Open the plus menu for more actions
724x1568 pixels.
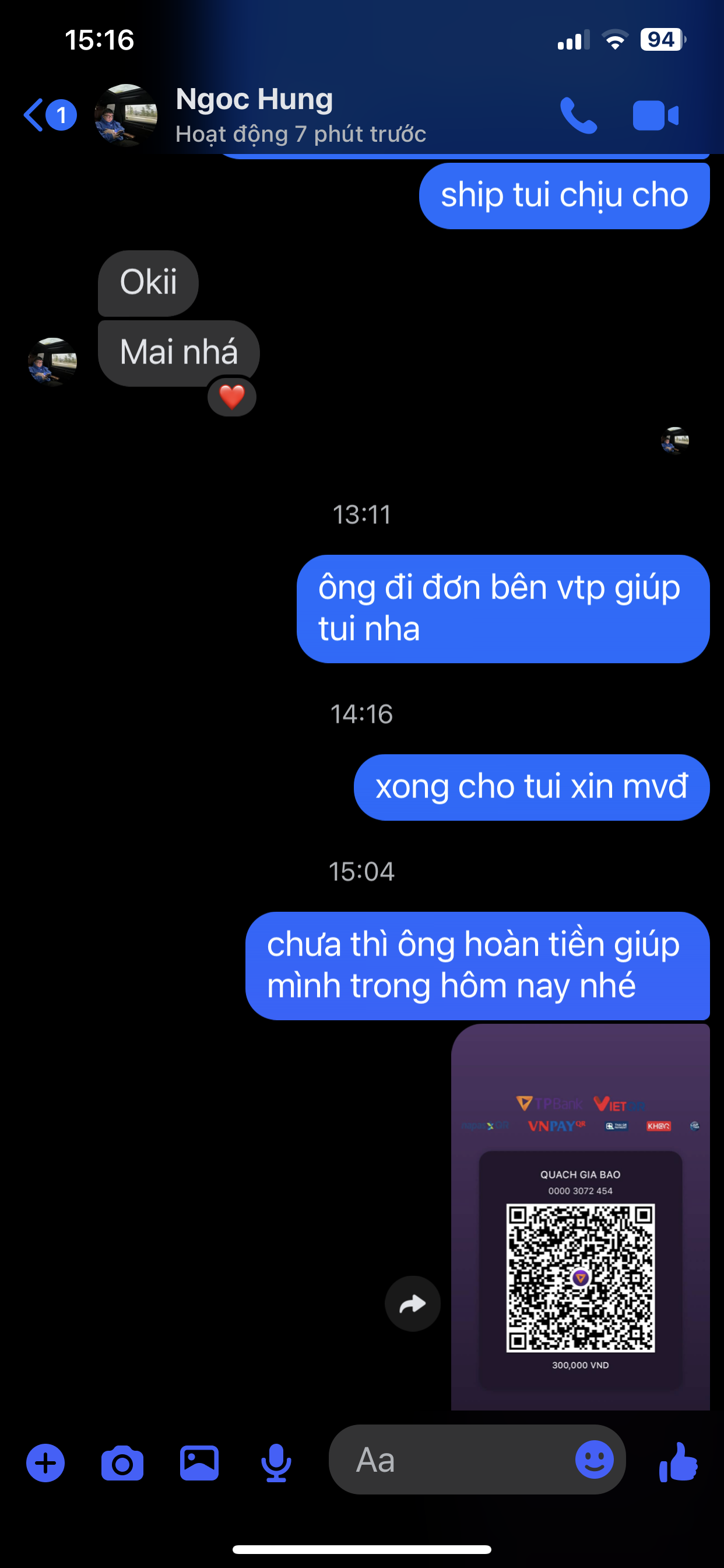click(45, 1462)
